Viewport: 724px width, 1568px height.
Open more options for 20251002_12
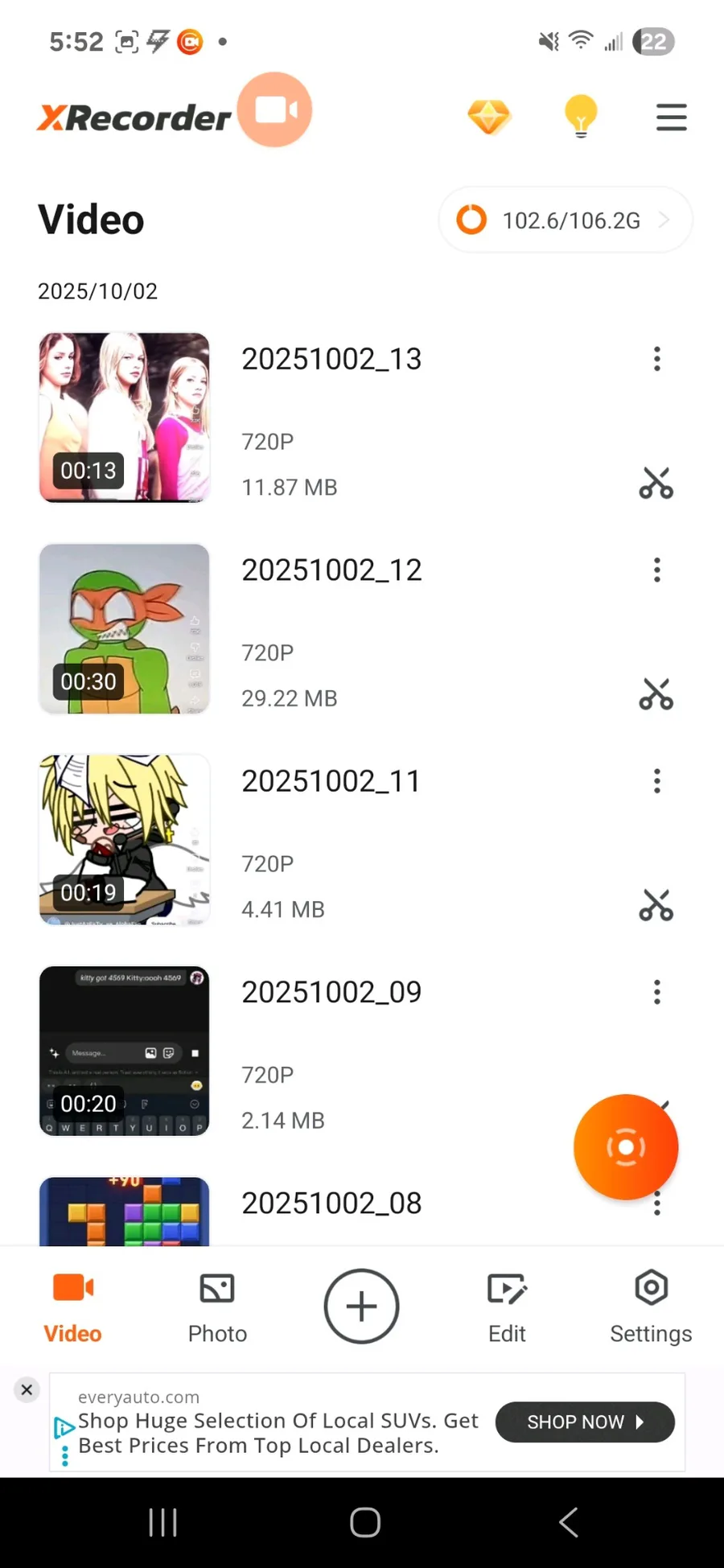[657, 570]
